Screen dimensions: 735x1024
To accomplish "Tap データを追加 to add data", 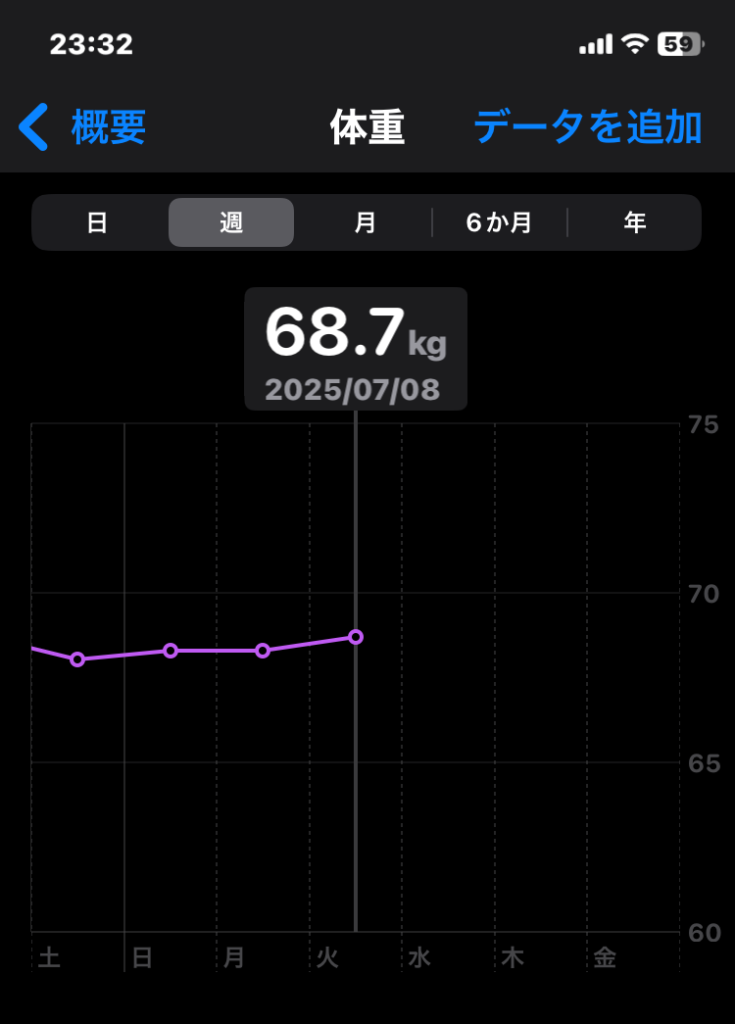I will [587, 127].
